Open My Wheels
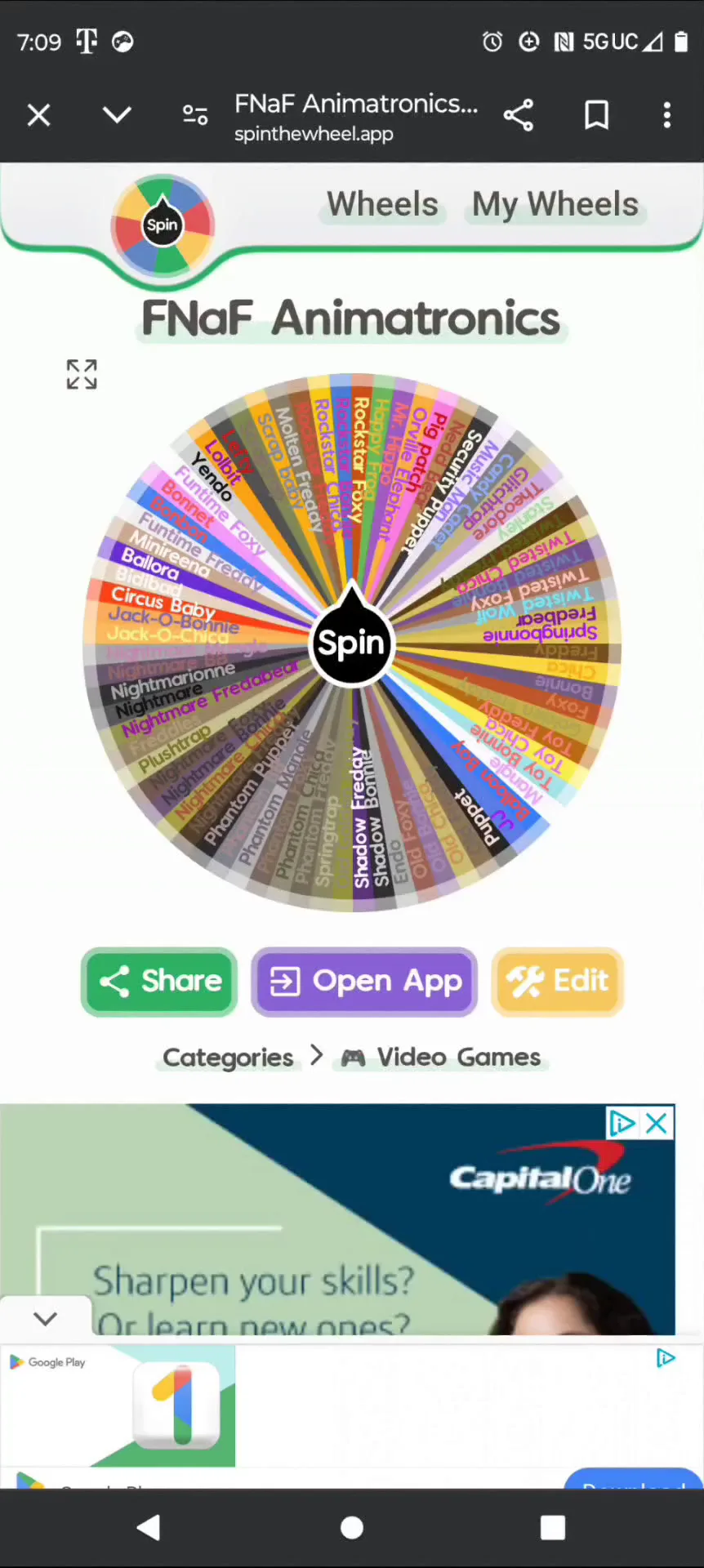 click(555, 204)
